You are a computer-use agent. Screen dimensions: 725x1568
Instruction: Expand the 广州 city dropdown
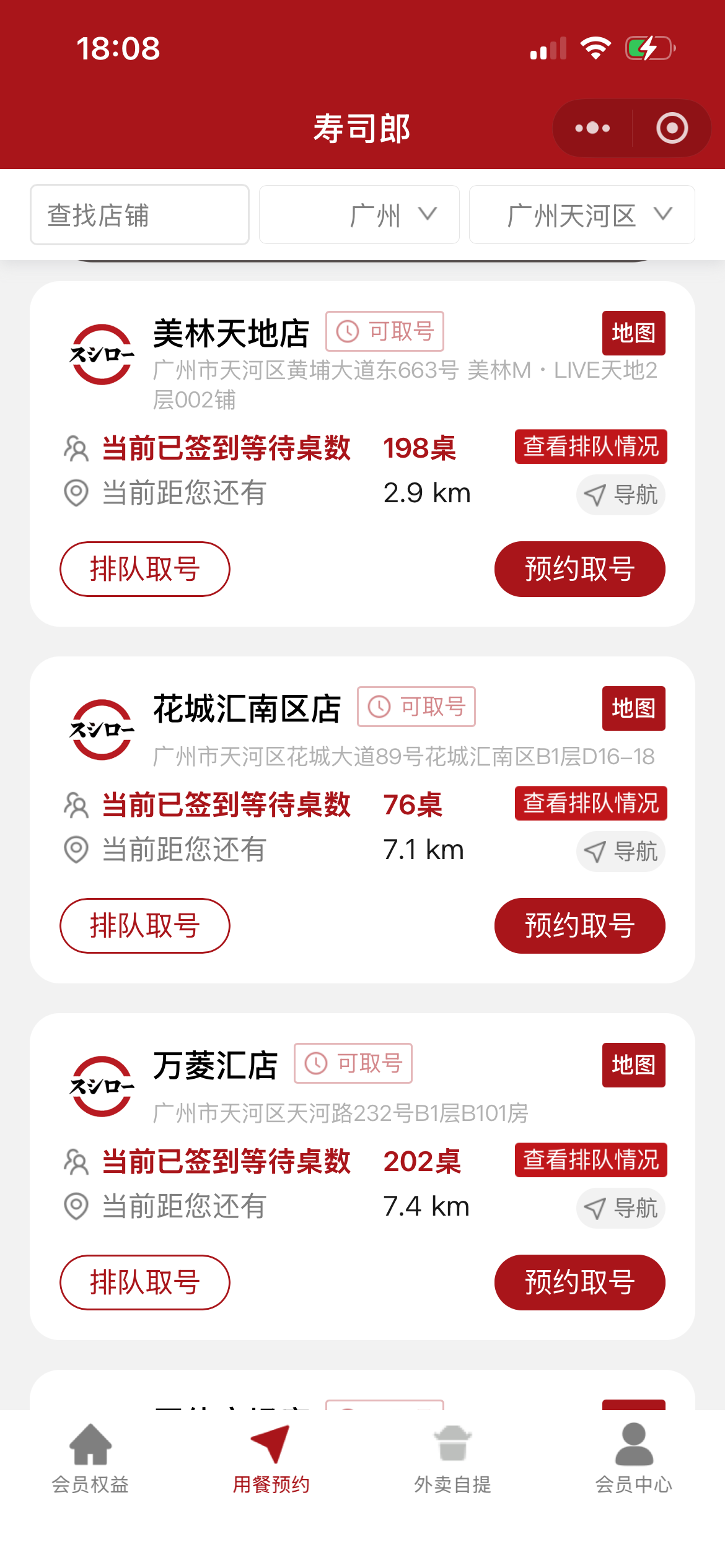click(x=359, y=215)
